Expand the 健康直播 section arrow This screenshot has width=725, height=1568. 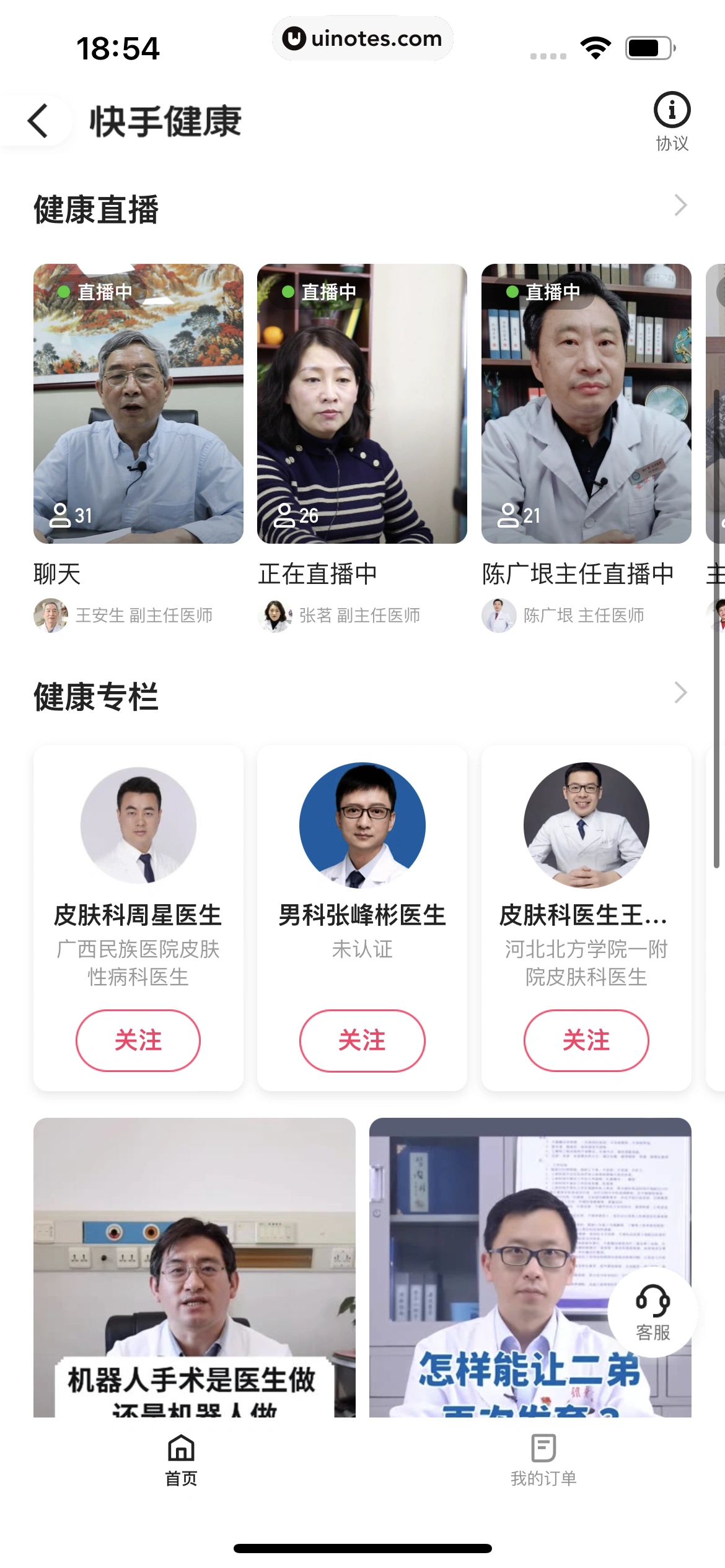[680, 206]
